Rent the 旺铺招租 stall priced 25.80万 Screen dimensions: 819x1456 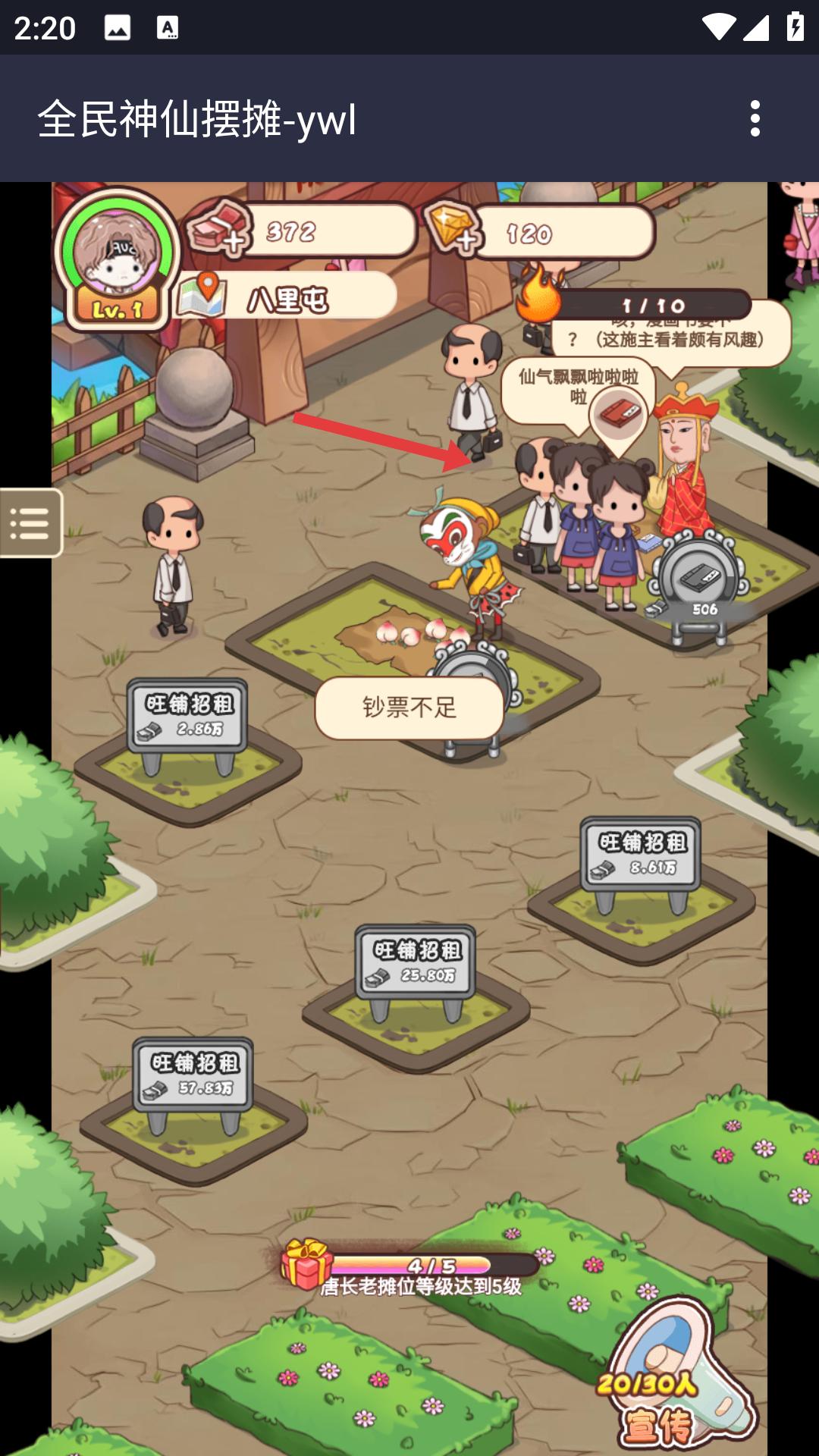pos(416,962)
